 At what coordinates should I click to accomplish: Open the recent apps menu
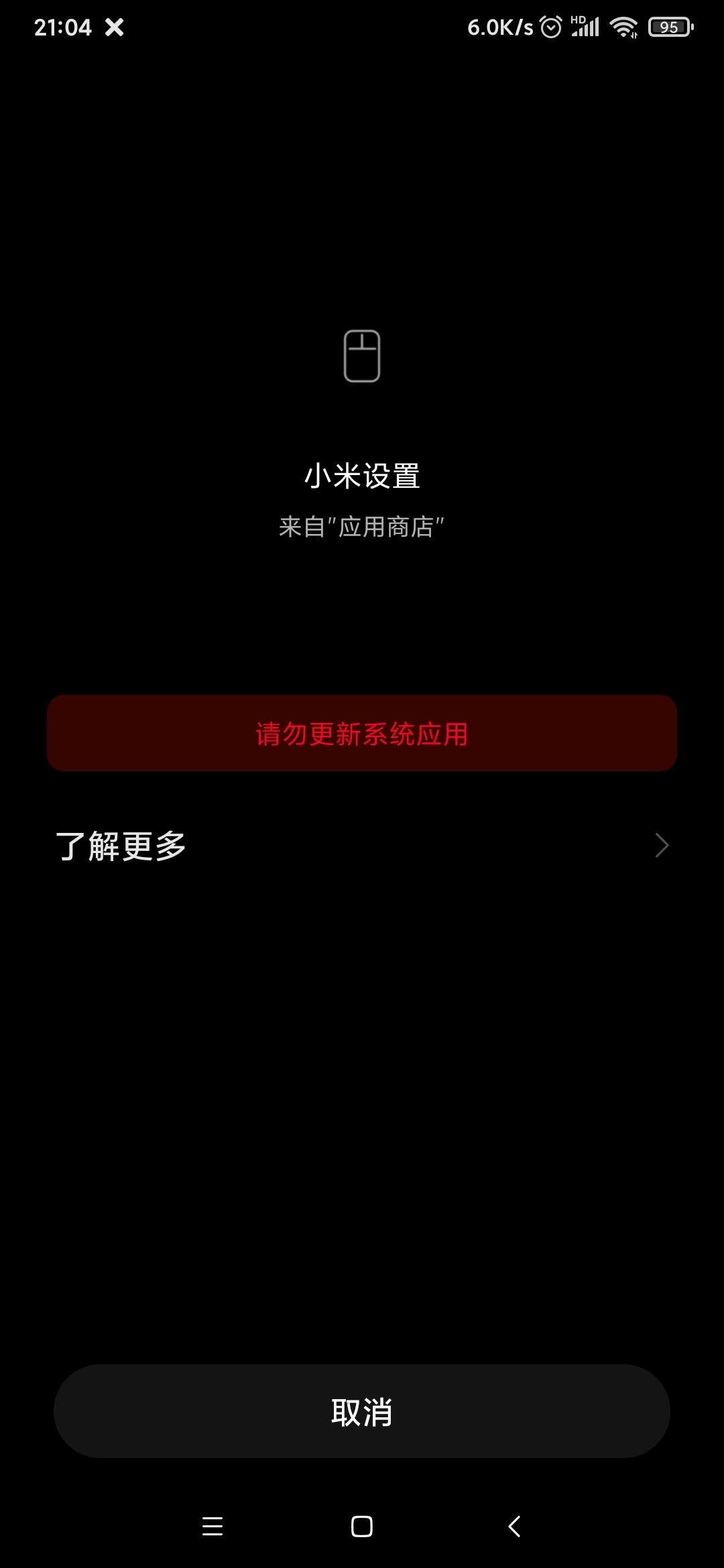point(213,1526)
